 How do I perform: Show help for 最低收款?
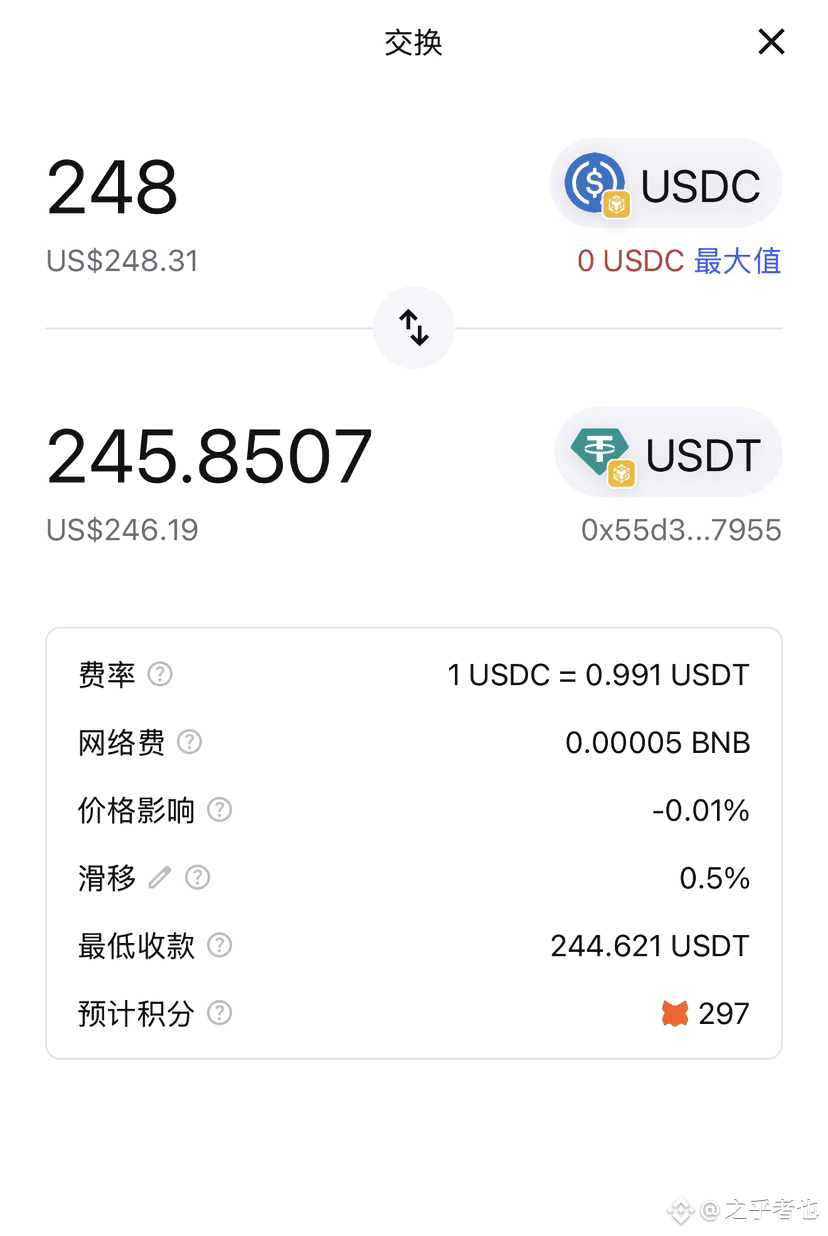click(x=219, y=945)
